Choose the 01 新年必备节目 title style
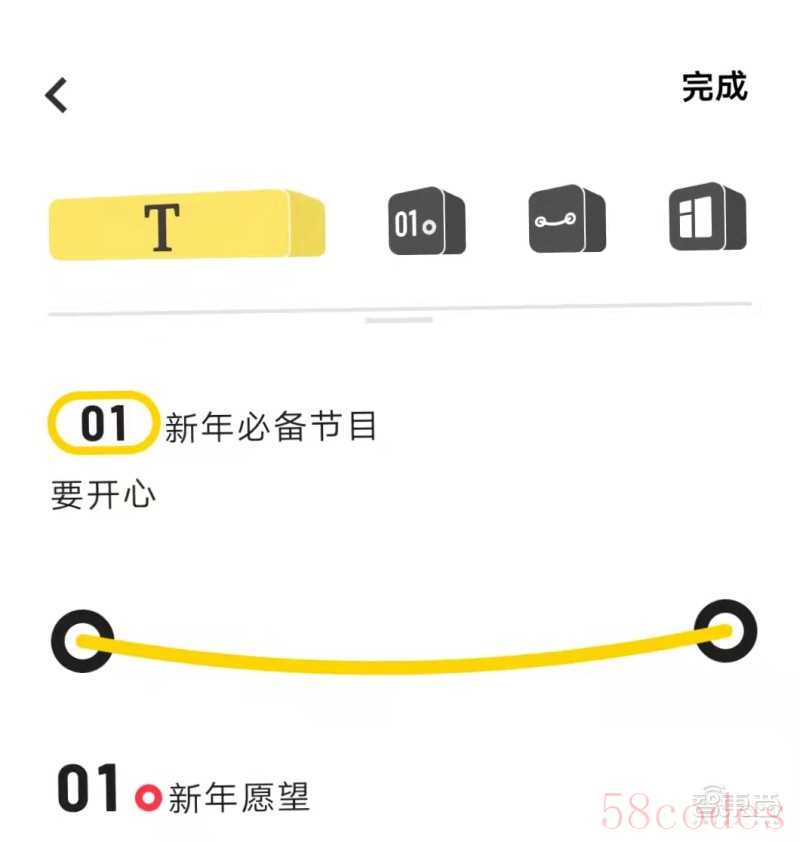 coord(215,425)
